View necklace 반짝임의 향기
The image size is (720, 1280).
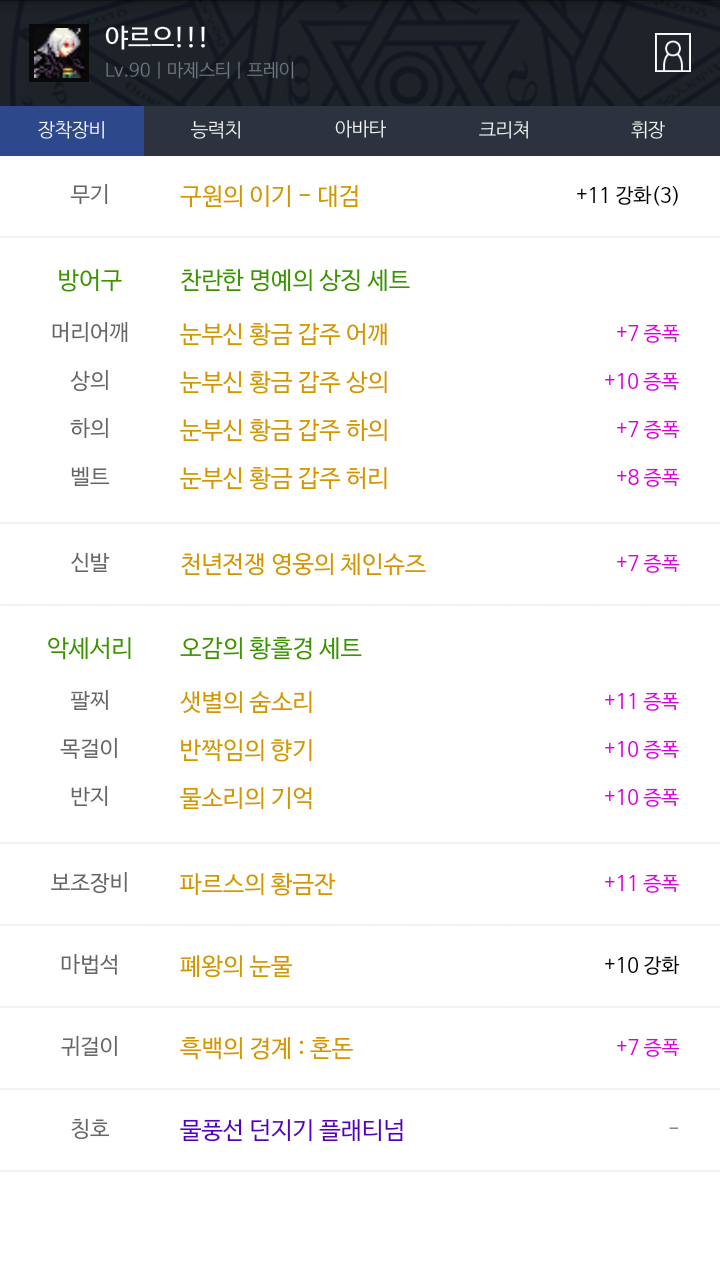[246, 750]
